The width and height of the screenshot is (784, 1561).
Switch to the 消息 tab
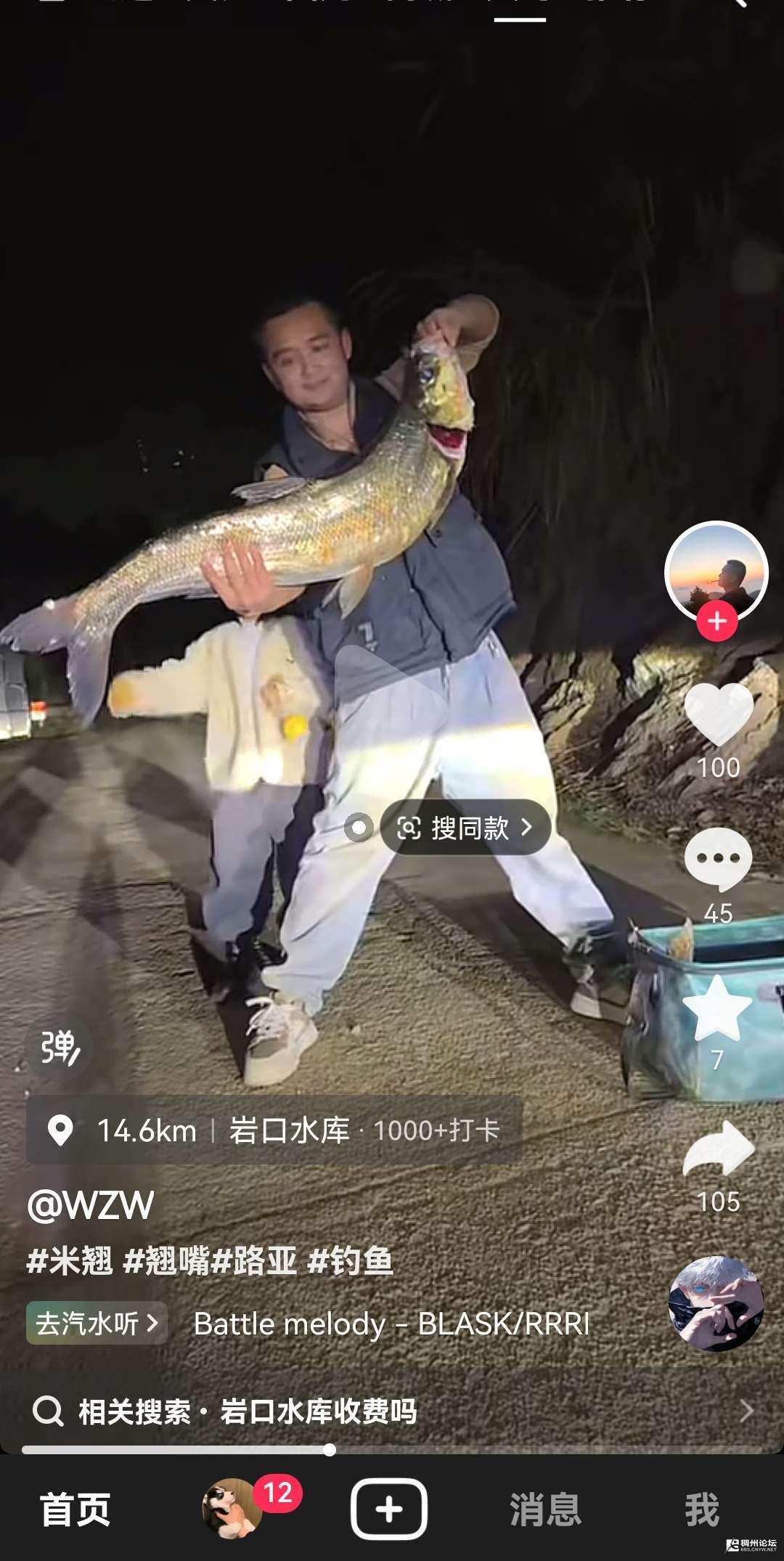point(546,1510)
